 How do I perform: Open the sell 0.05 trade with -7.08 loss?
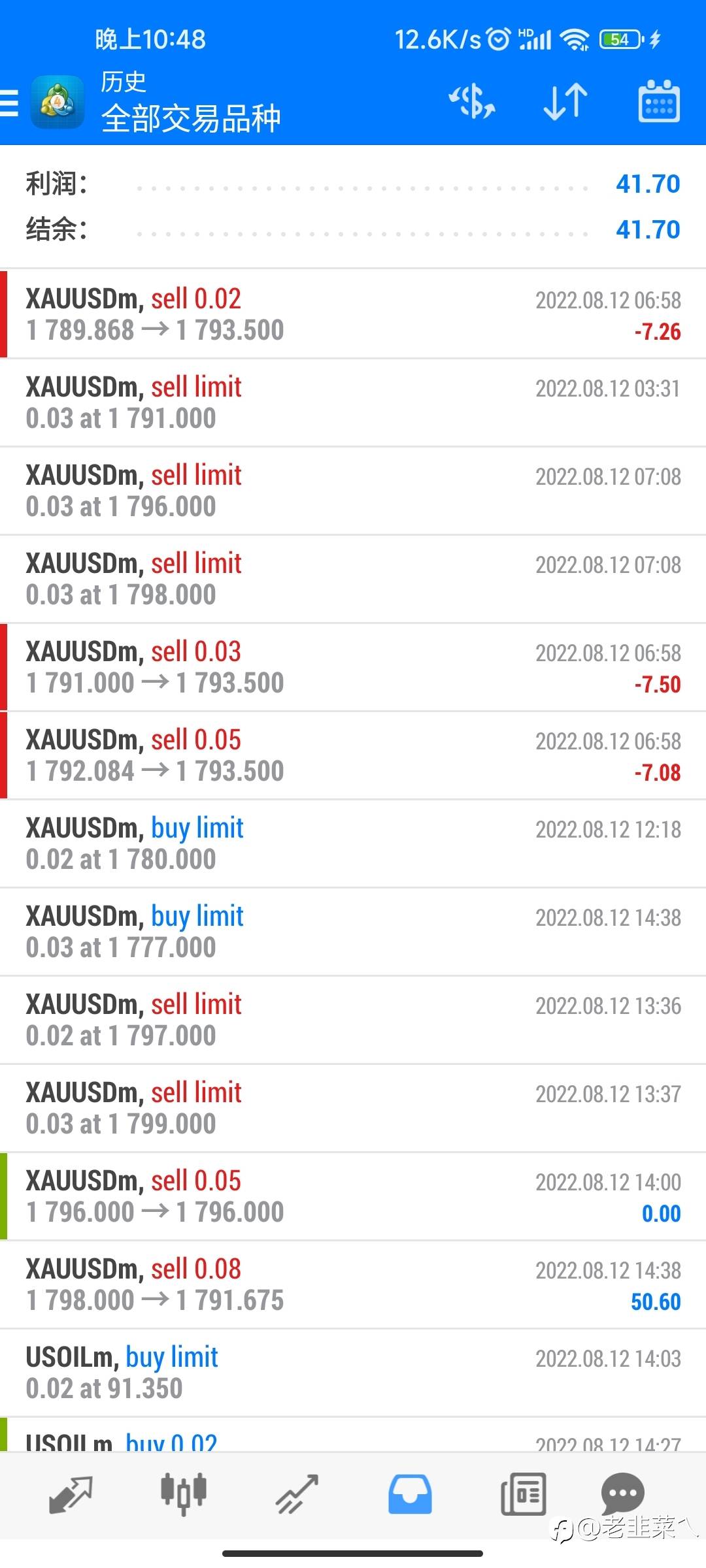click(x=353, y=755)
